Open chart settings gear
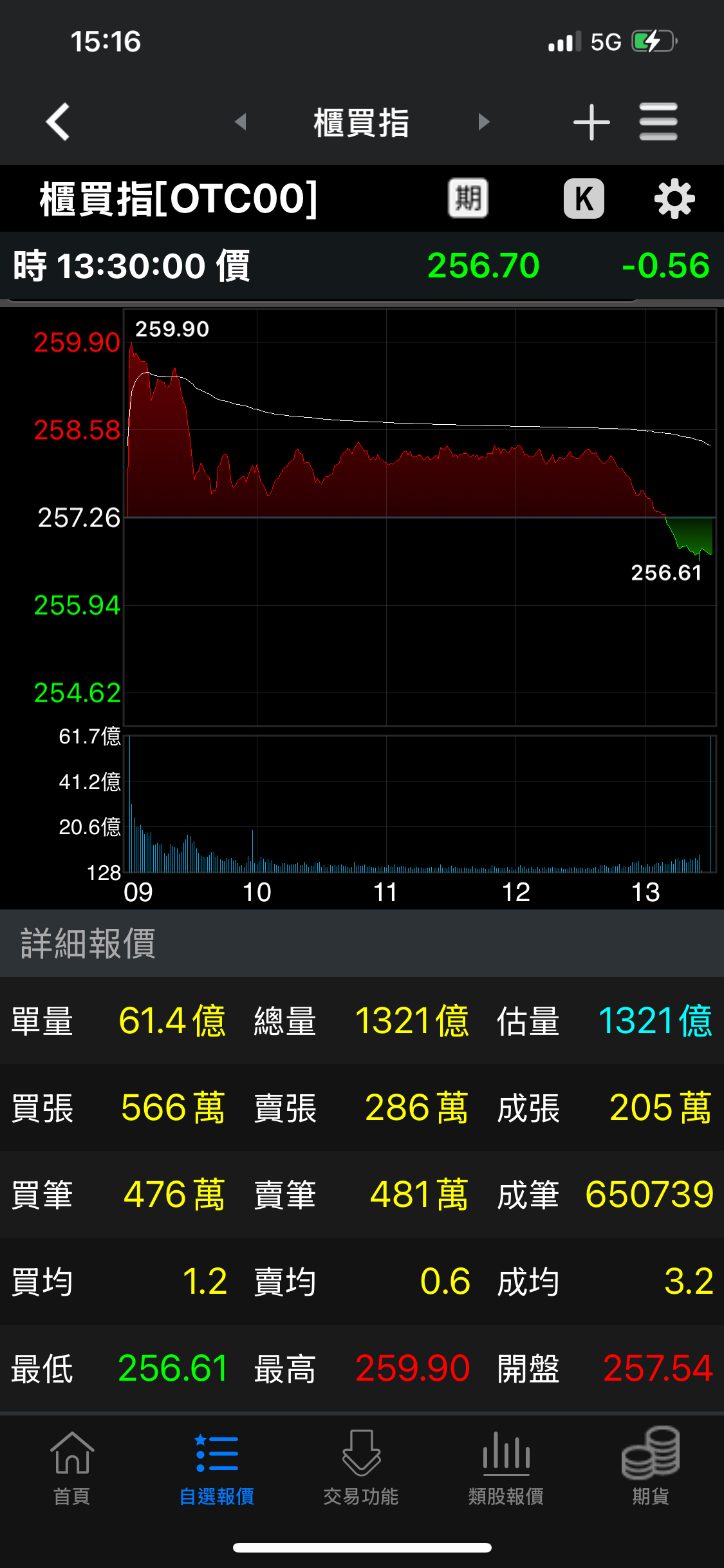The height and width of the screenshot is (1568, 724). tap(674, 199)
